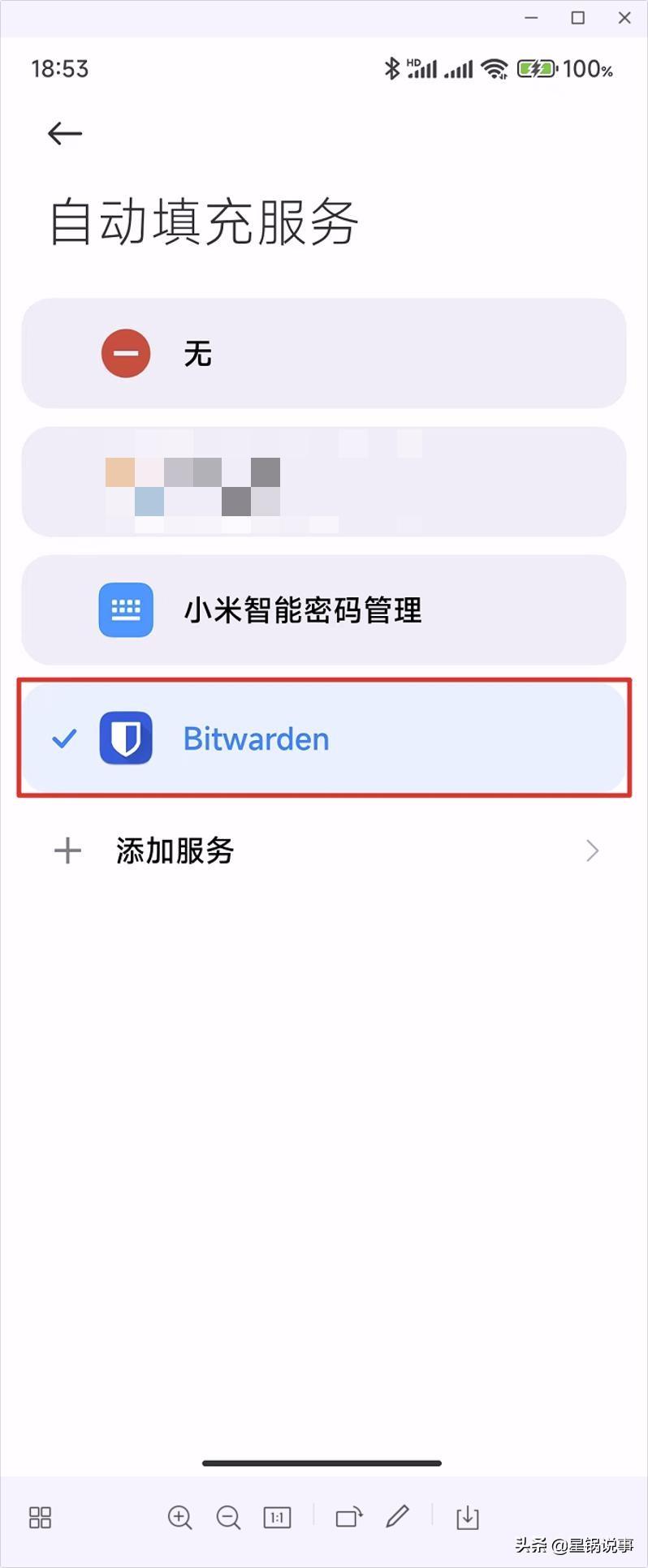Choose 小米智能密码管理 as autofill service

point(323,610)
